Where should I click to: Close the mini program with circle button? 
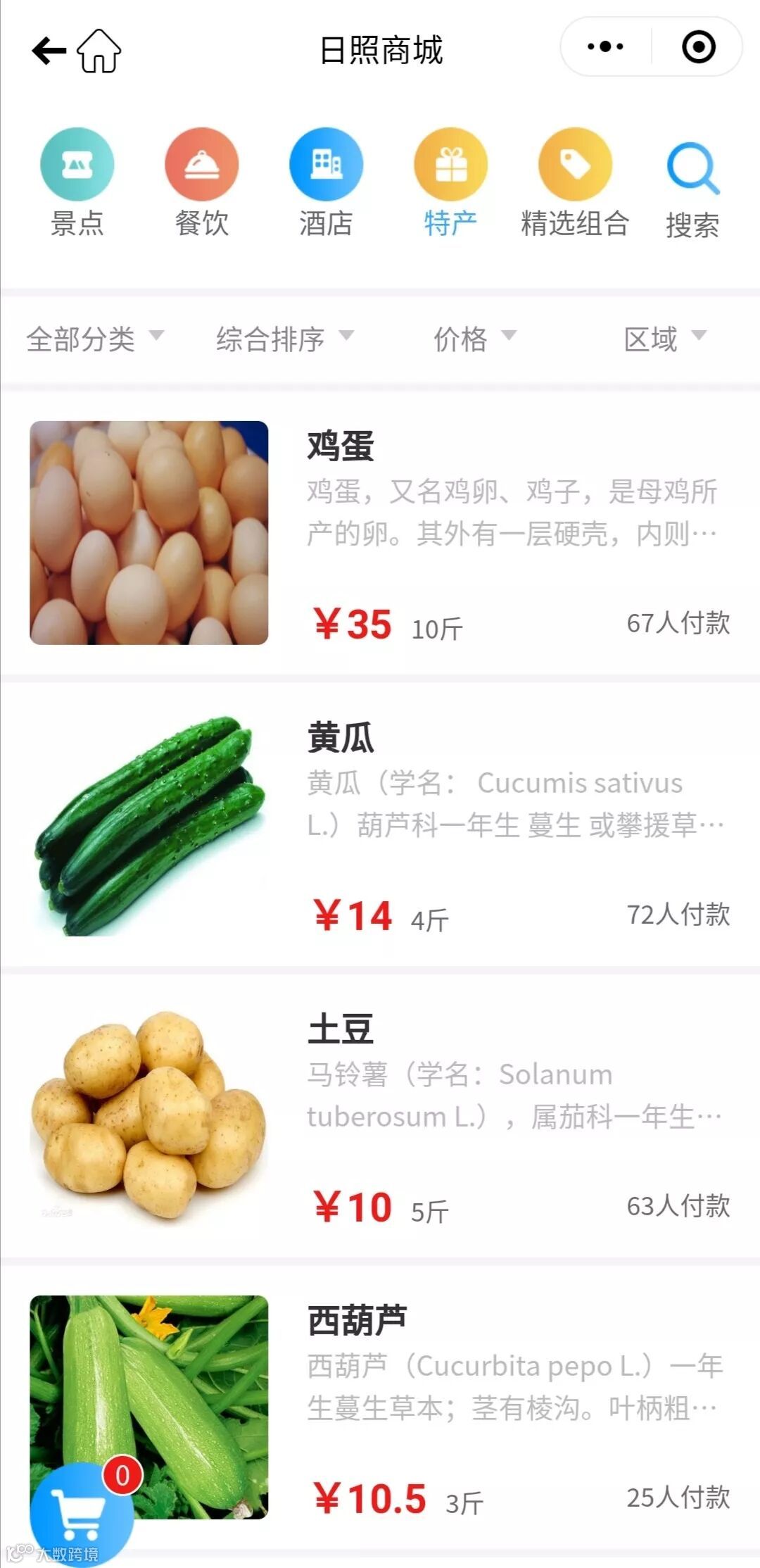pos(698,47)
